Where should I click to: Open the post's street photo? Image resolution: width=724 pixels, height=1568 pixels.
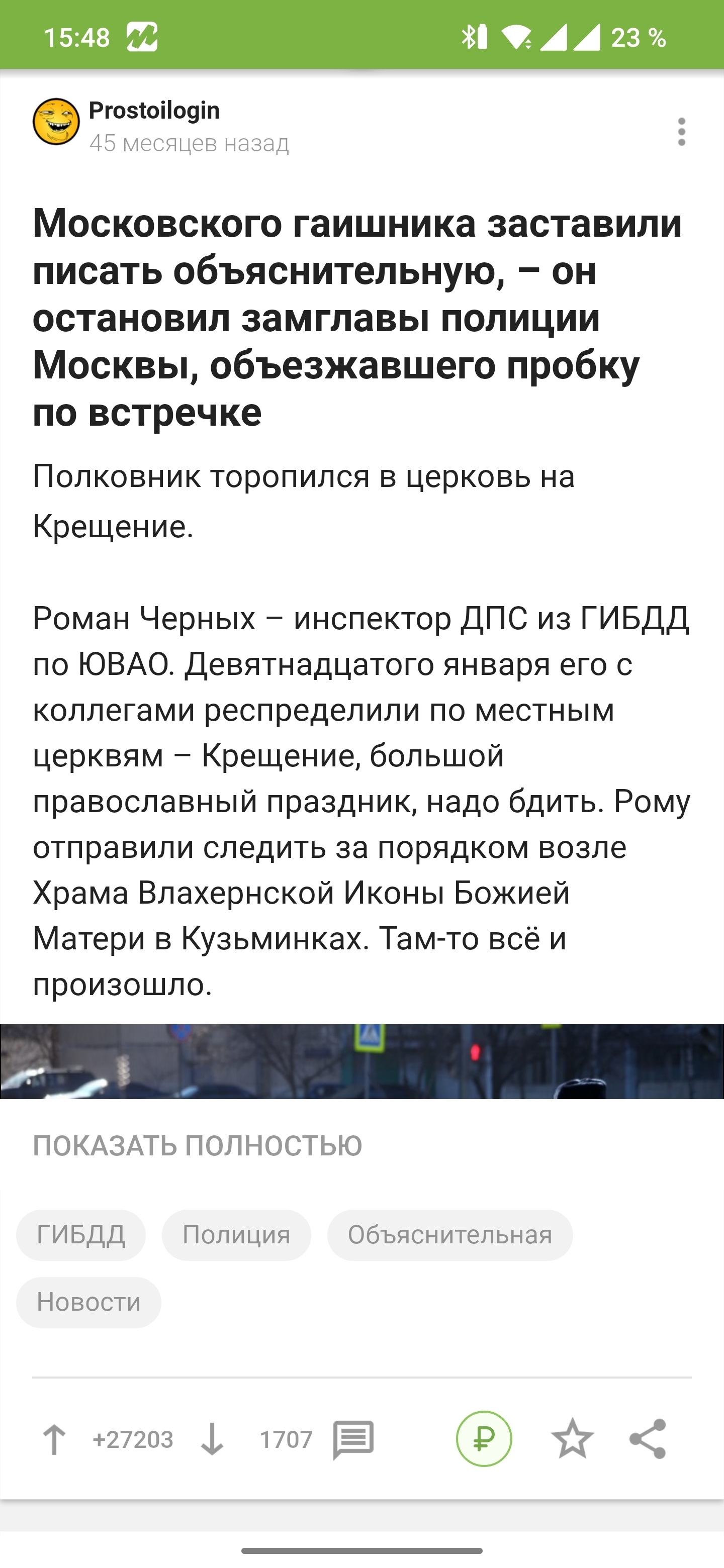(361, 1061)
